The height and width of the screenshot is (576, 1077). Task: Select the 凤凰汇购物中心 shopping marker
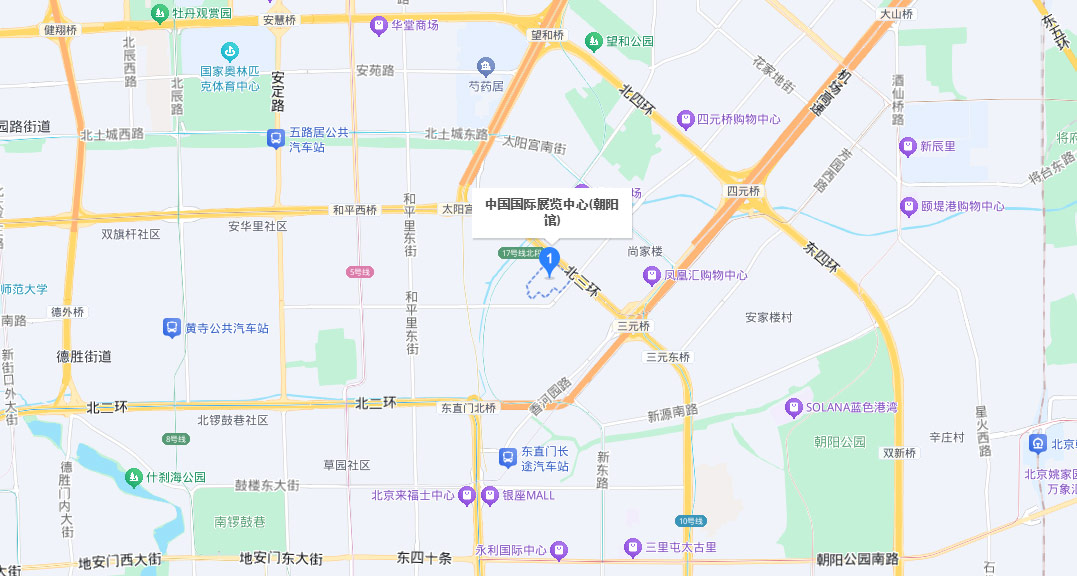pyautogui.click(x=651, y=275)
